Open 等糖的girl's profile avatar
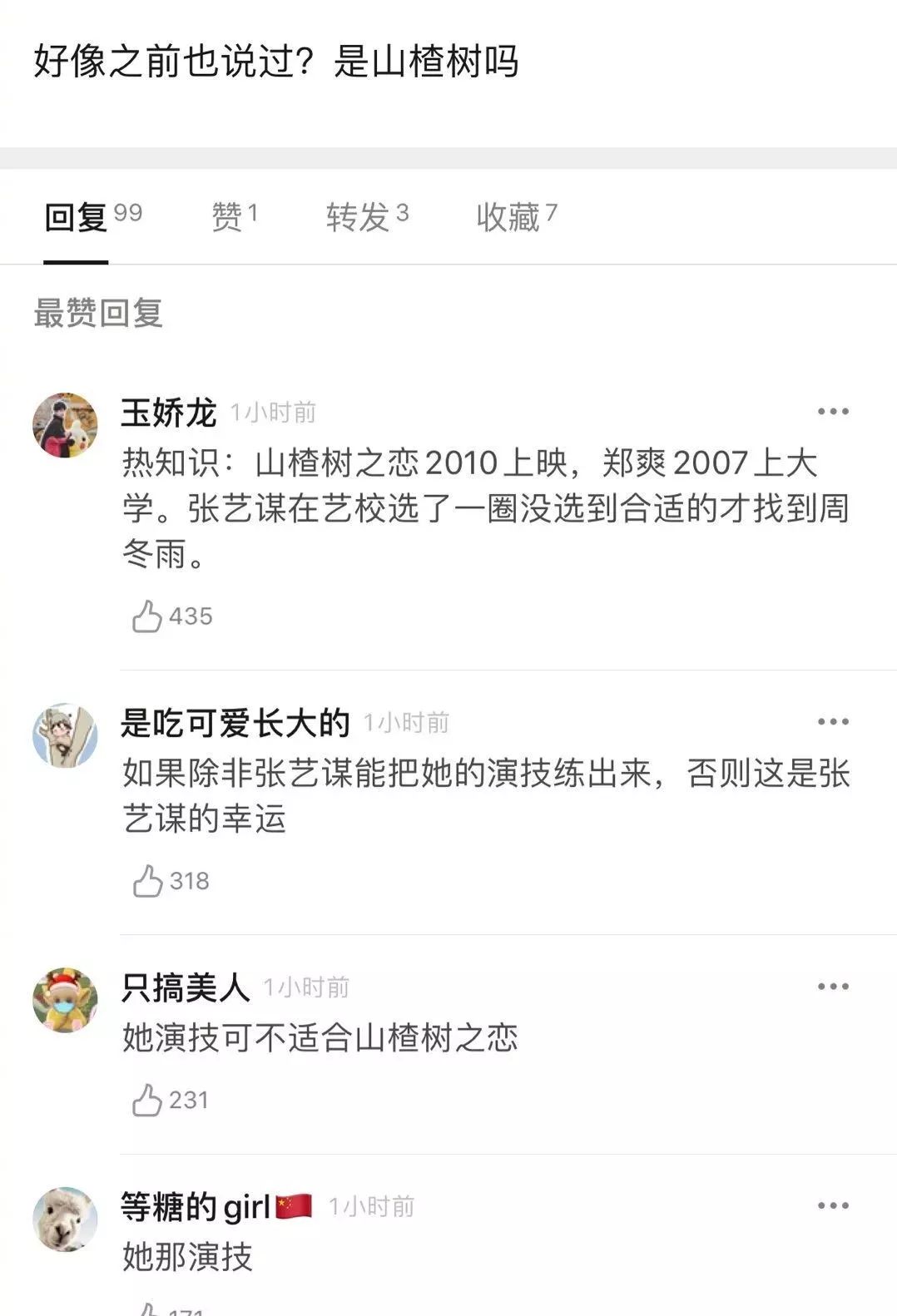Viewport: 897px width, 1316px height. pos(65,1220)
